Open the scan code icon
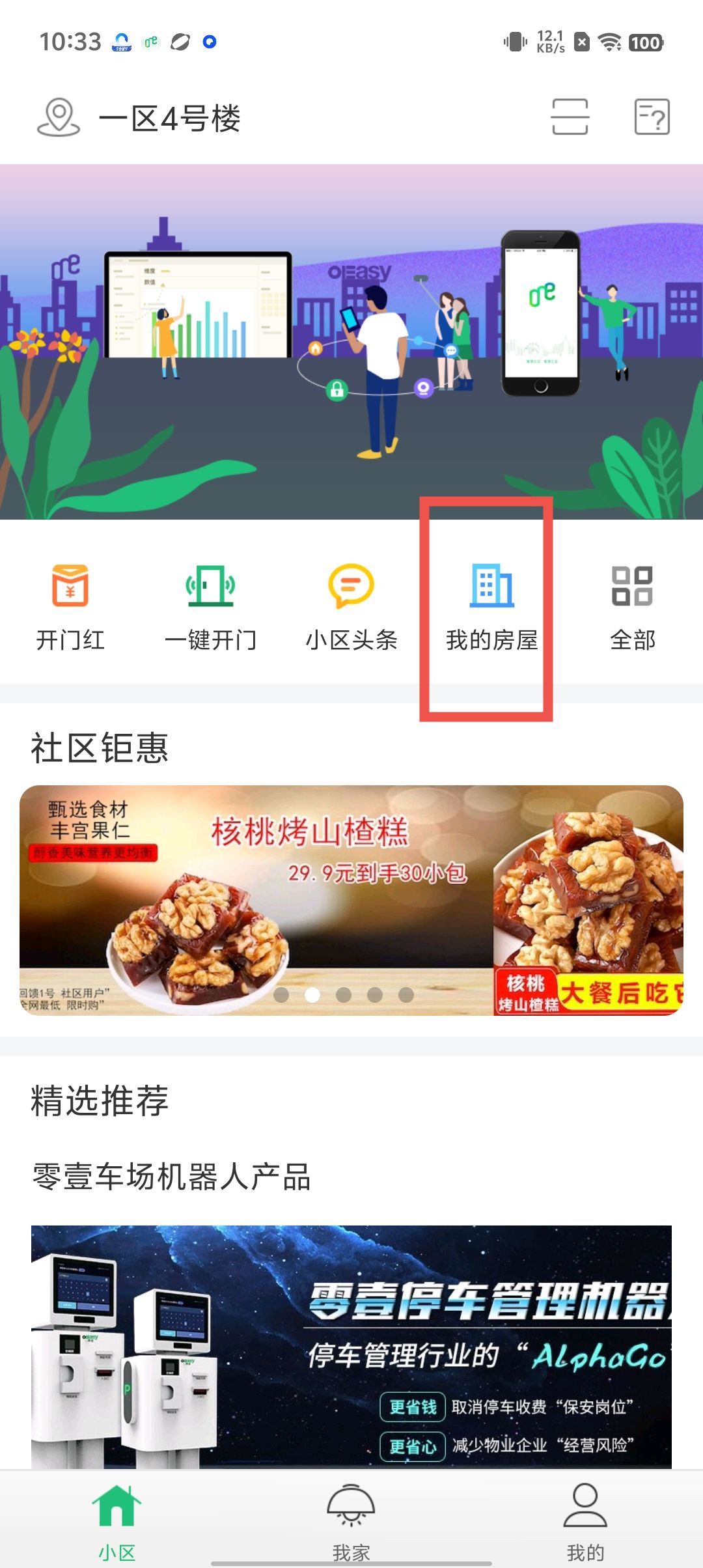The width and height of the screenshot is (703, 1568). [x=570, y=117]
